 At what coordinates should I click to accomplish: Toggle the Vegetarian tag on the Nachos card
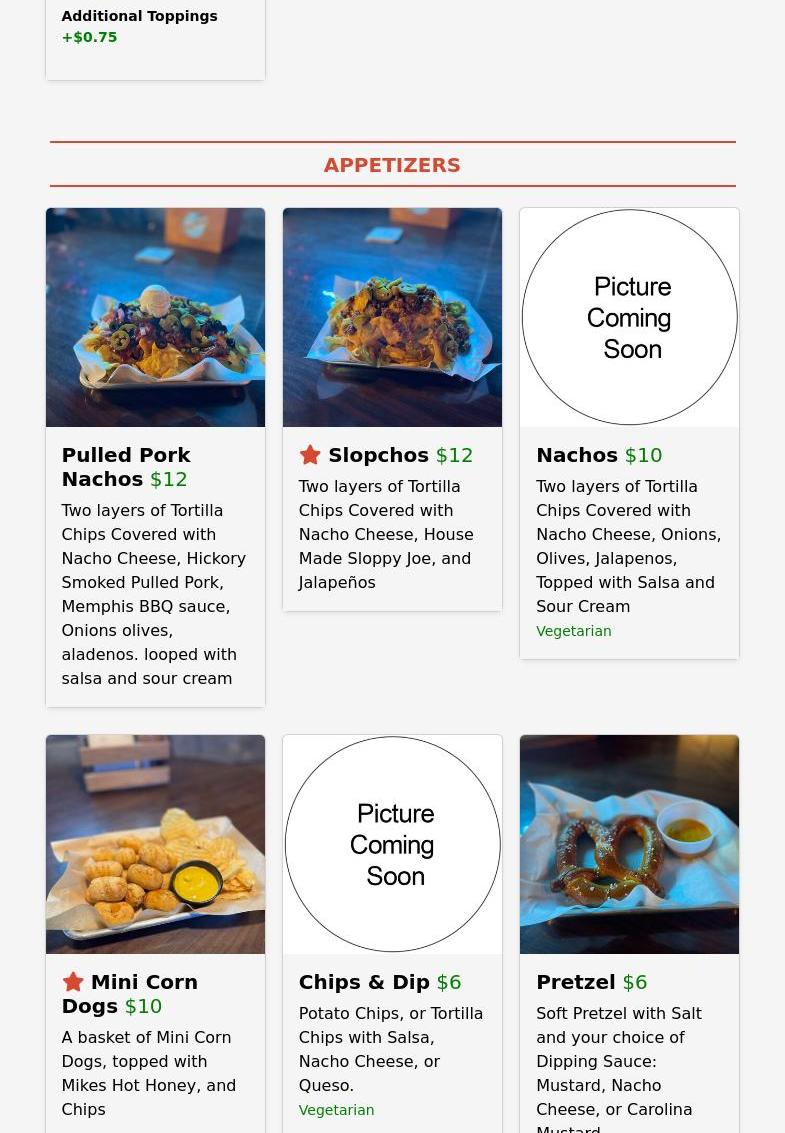(573, 631)
